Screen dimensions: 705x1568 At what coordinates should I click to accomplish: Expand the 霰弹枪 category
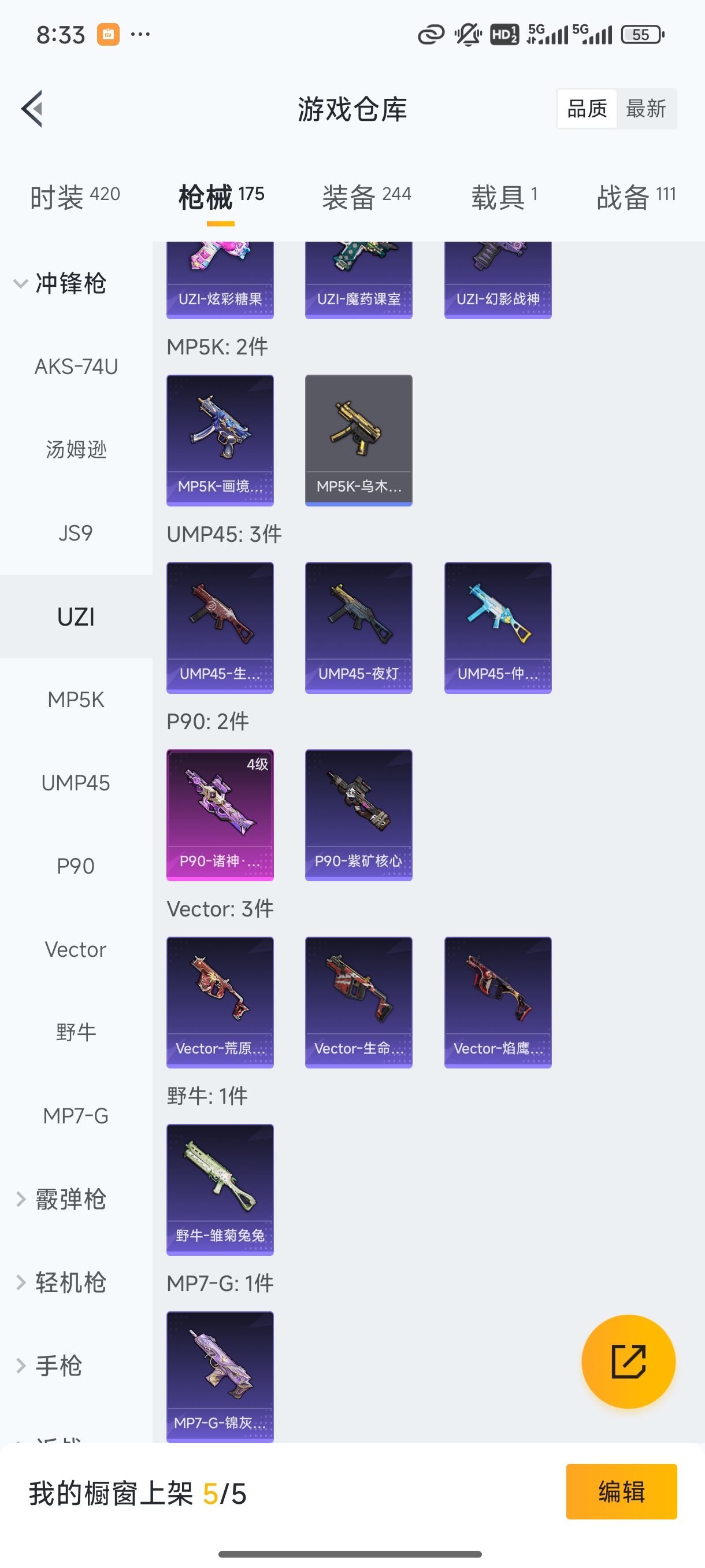pos(61,1199)
